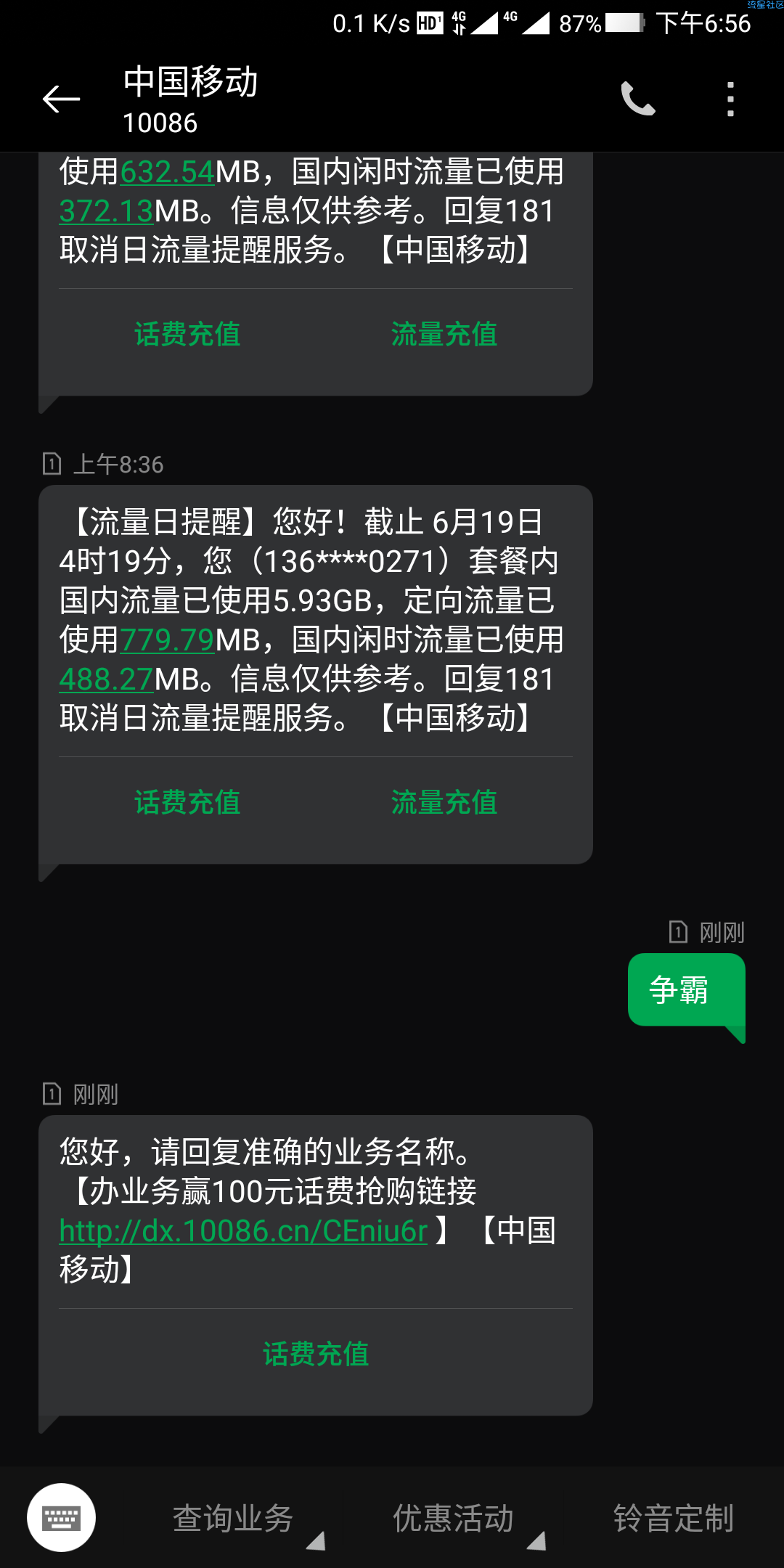Open the overflow menu
The image size is (784, 1568).
[730, 99]
